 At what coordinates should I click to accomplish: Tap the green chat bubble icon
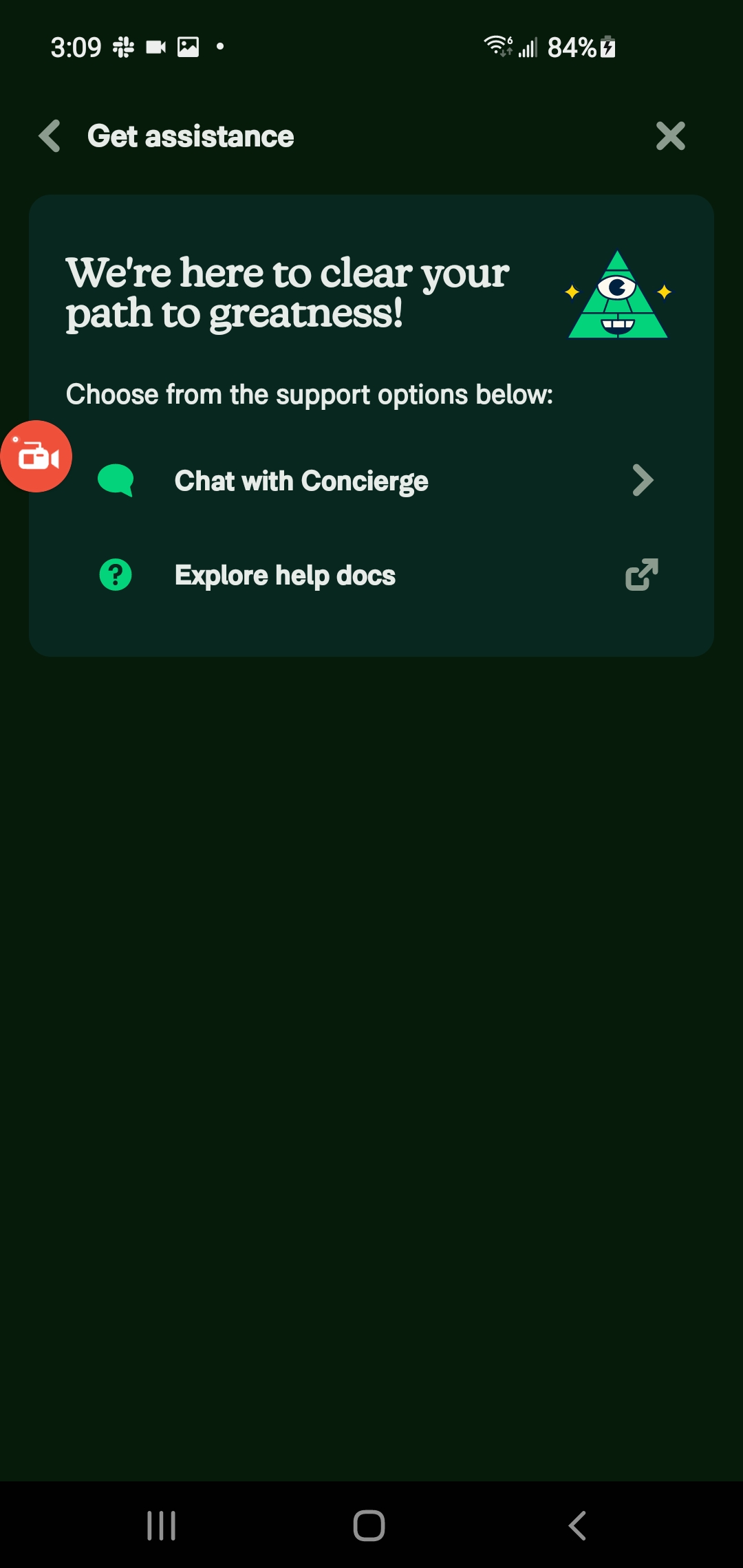click(114, 480)
